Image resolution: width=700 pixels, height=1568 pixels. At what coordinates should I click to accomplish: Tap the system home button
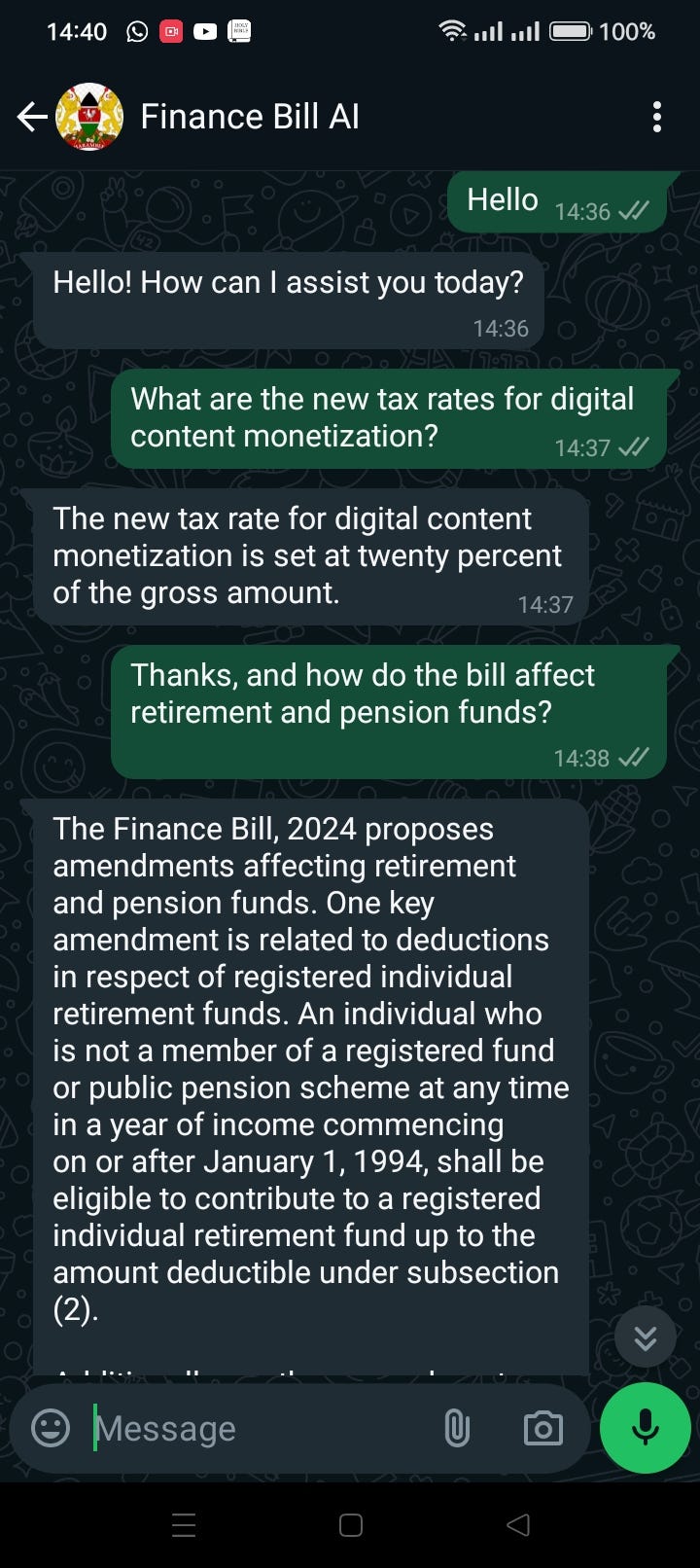coord(351,1525)
